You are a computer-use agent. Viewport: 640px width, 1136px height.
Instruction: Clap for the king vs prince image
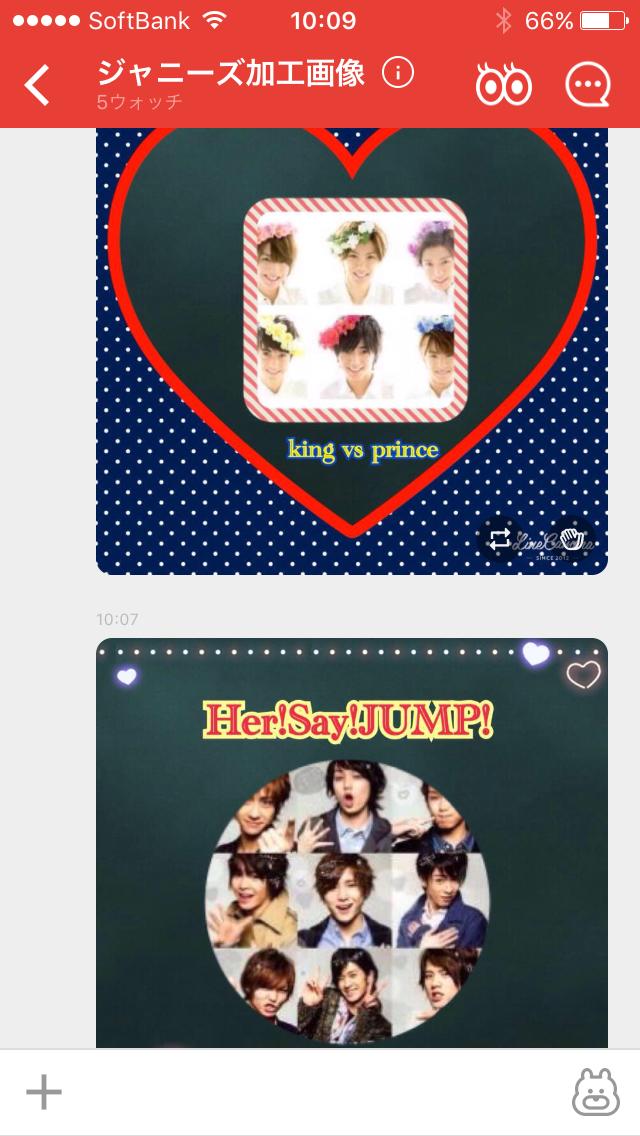coord(572,541)
